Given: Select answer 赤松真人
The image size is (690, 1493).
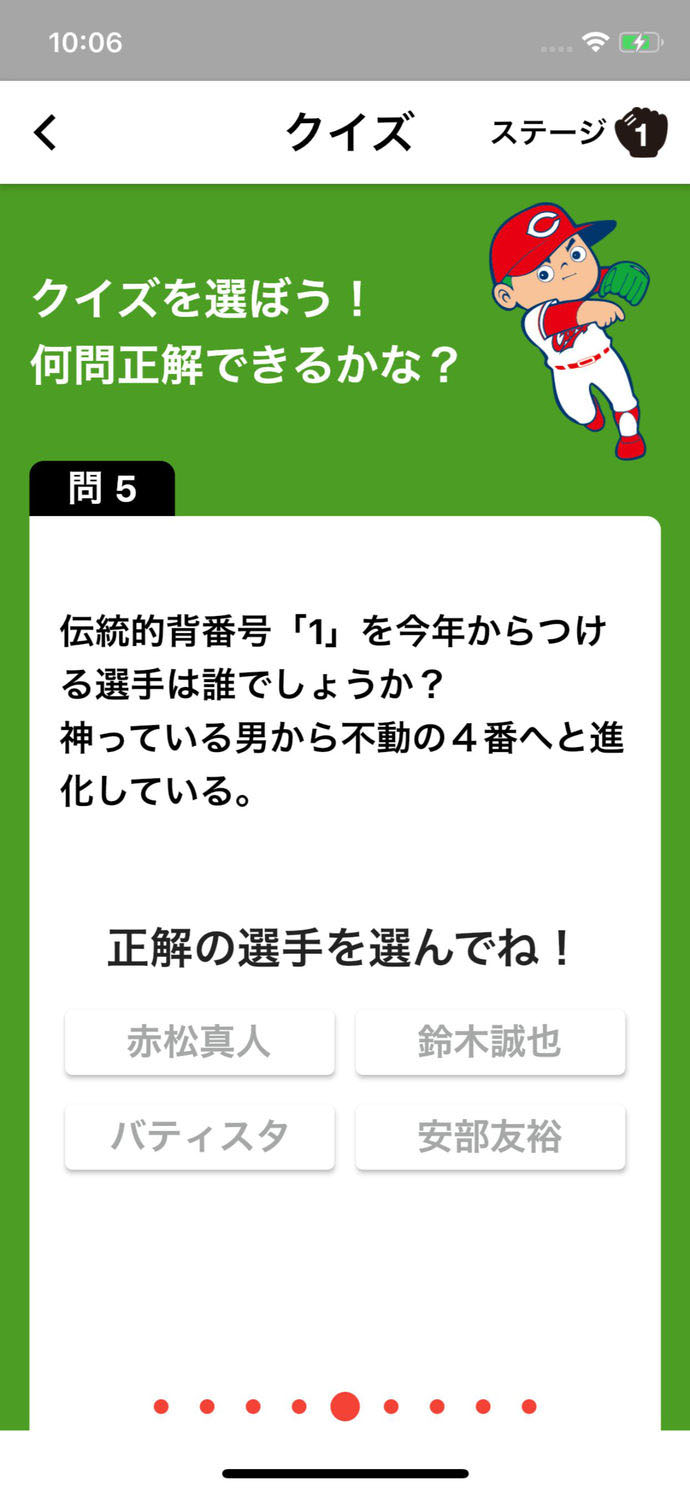Looking at the screenshot, I should point(199,1042).
